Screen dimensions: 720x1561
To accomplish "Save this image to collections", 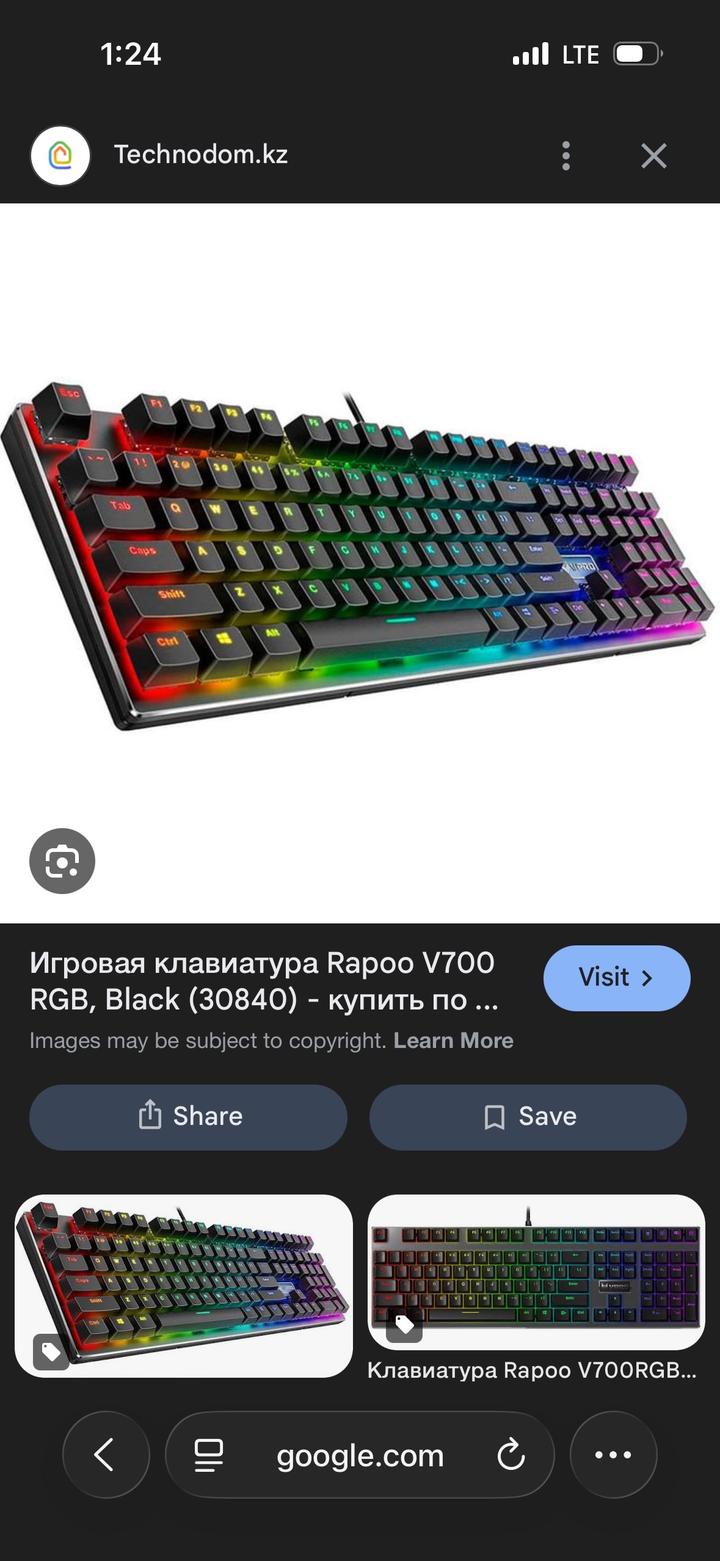I will (528, 1116).
